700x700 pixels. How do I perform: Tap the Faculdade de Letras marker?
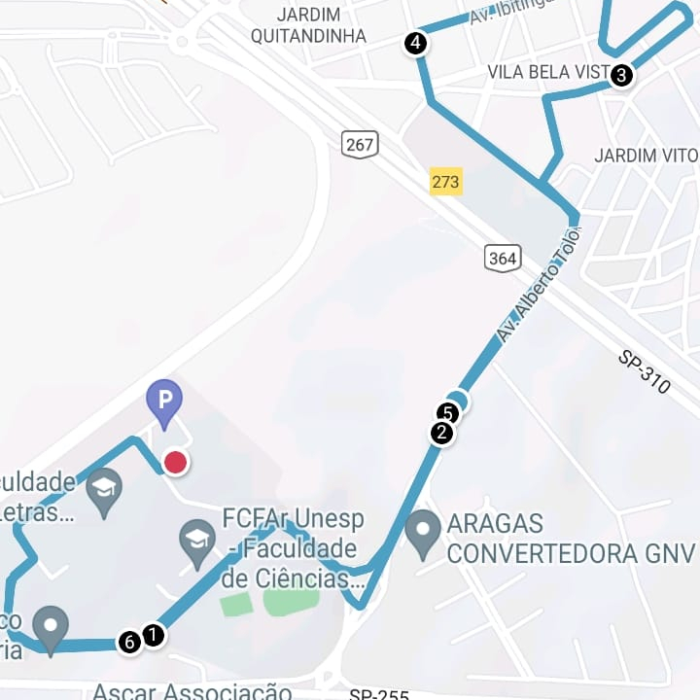coord(103,490)
